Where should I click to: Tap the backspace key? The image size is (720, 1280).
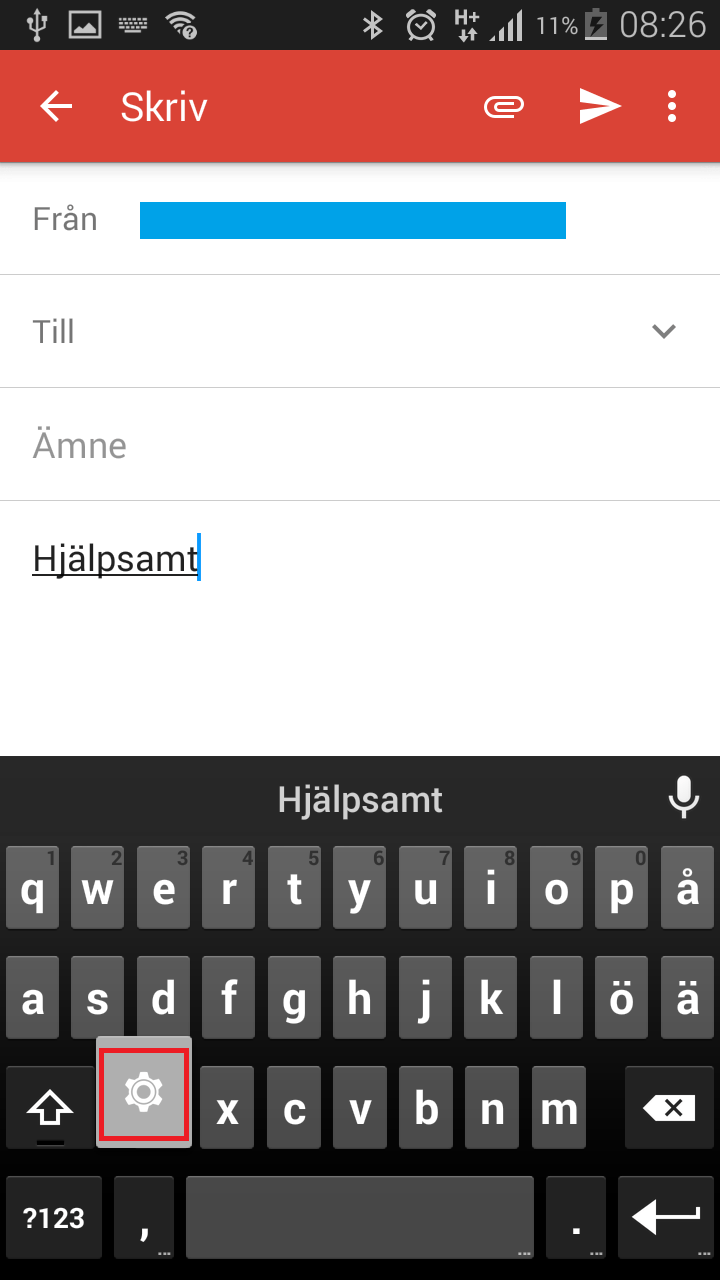coord(668,1107)
